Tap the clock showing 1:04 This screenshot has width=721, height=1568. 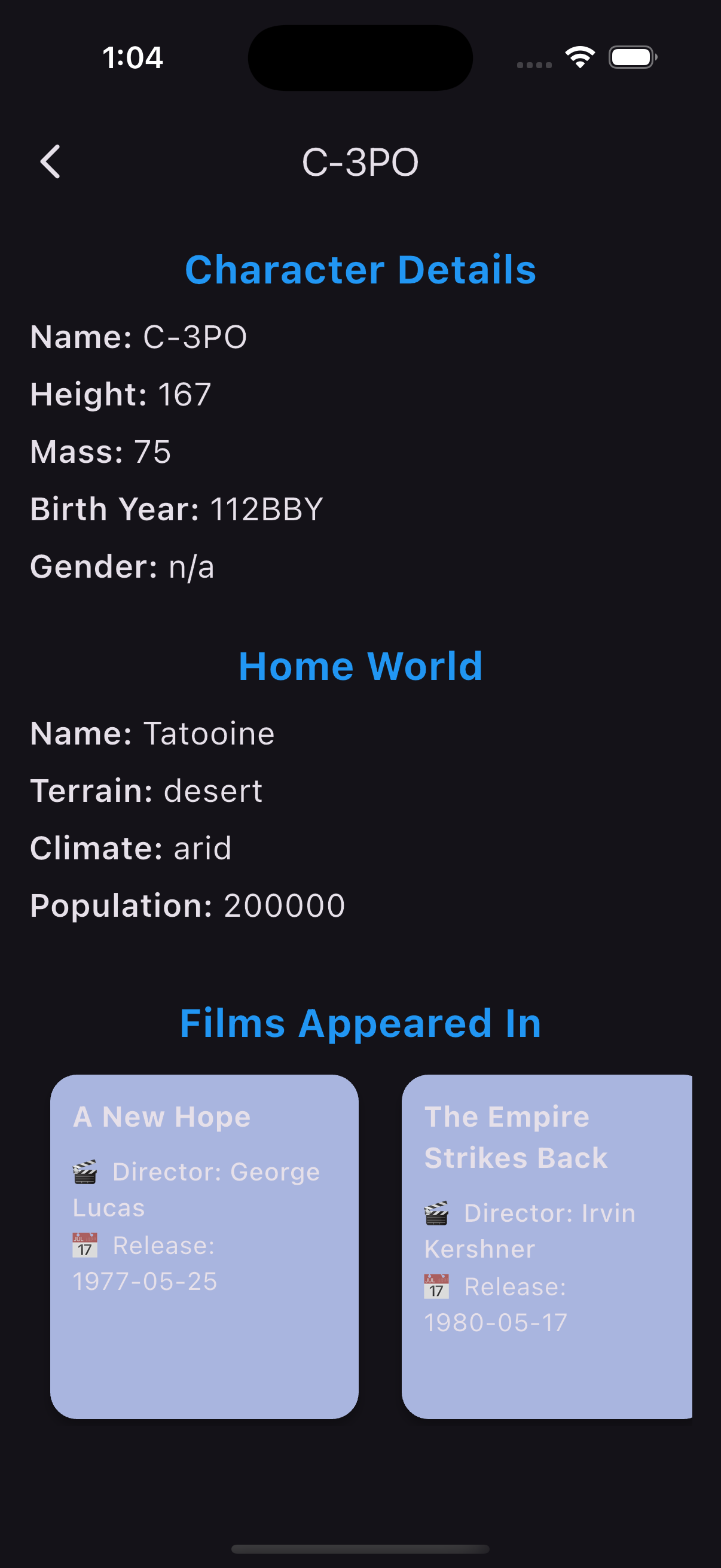click(132, 58)
